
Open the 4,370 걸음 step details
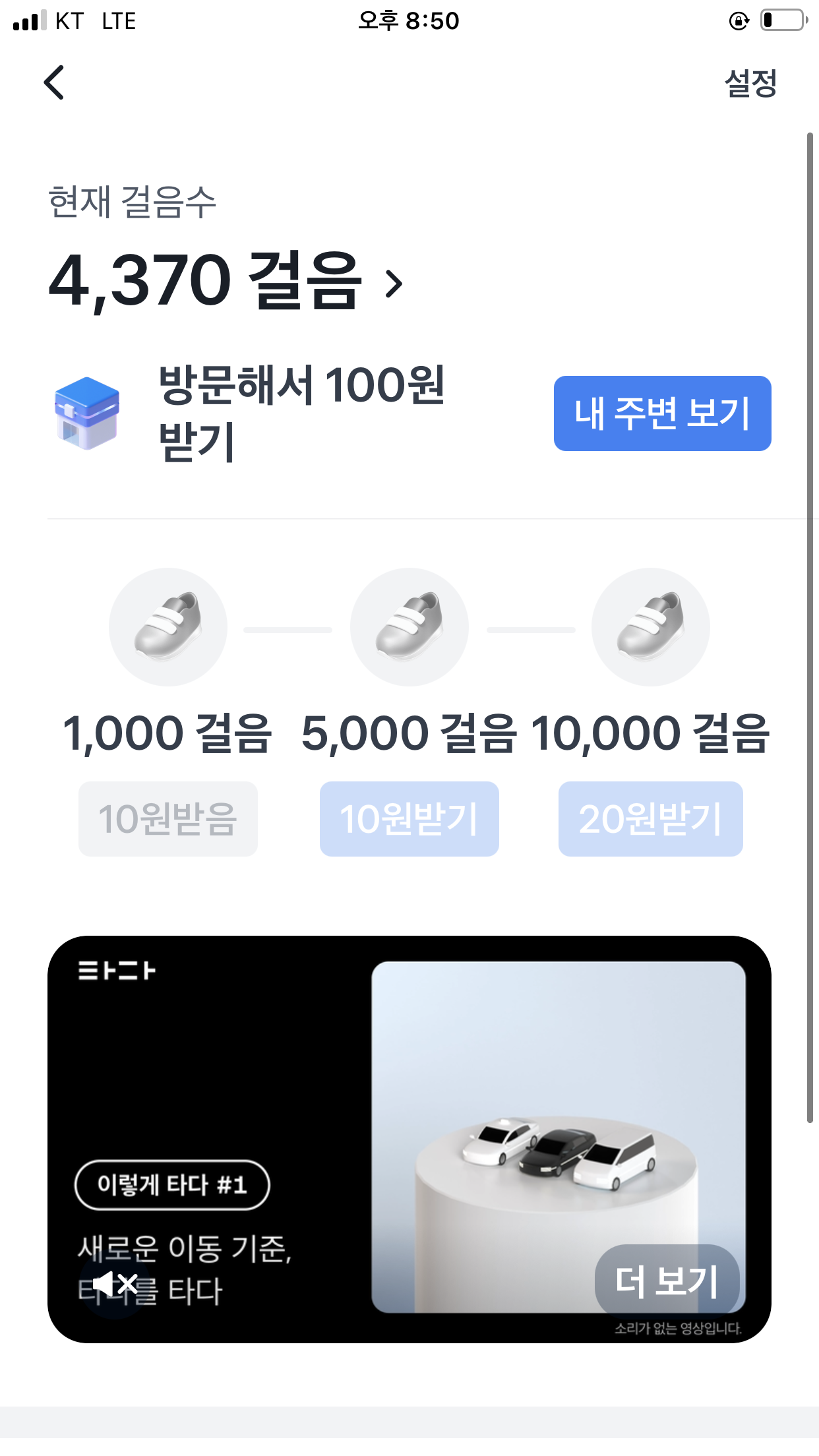(x=224, y=282)
